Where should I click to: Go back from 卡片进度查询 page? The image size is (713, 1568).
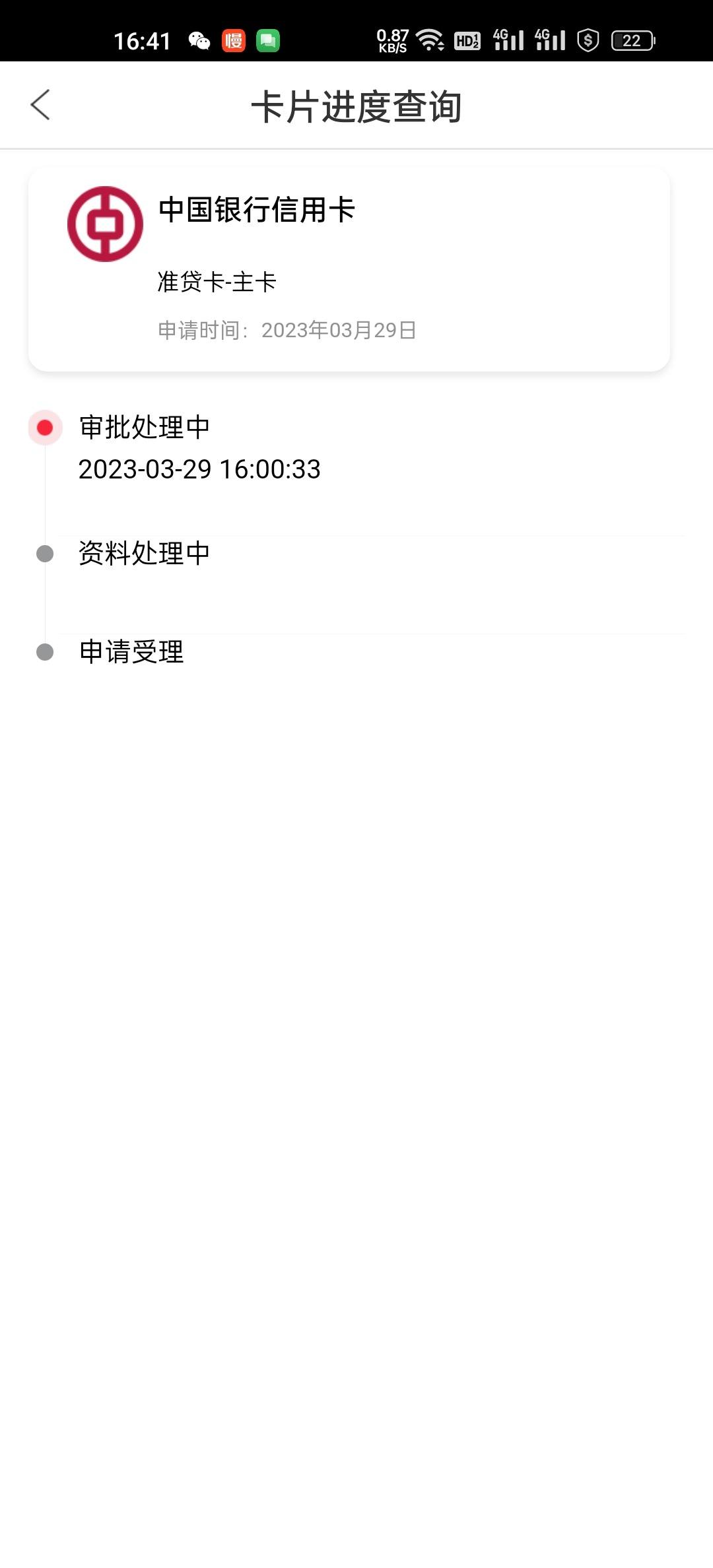tap(40, 105)
